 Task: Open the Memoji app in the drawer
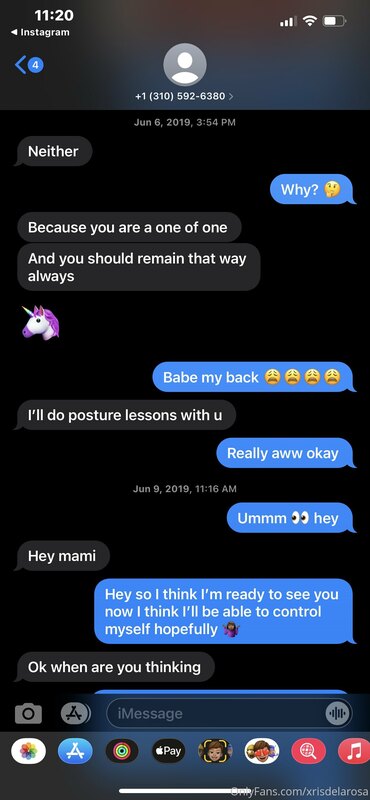coord(215,751)
